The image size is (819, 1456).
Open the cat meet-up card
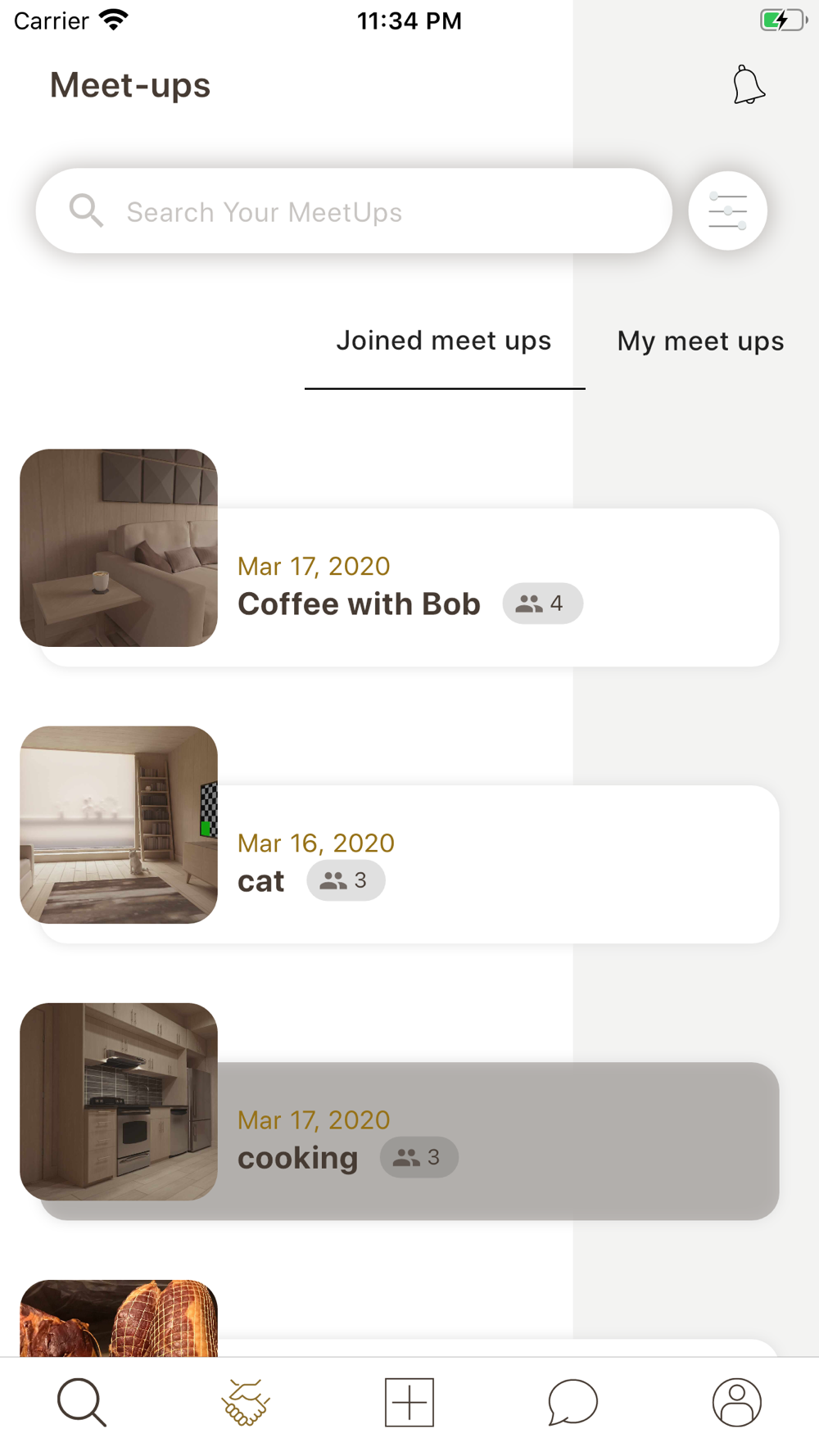[x=491, y=864]
